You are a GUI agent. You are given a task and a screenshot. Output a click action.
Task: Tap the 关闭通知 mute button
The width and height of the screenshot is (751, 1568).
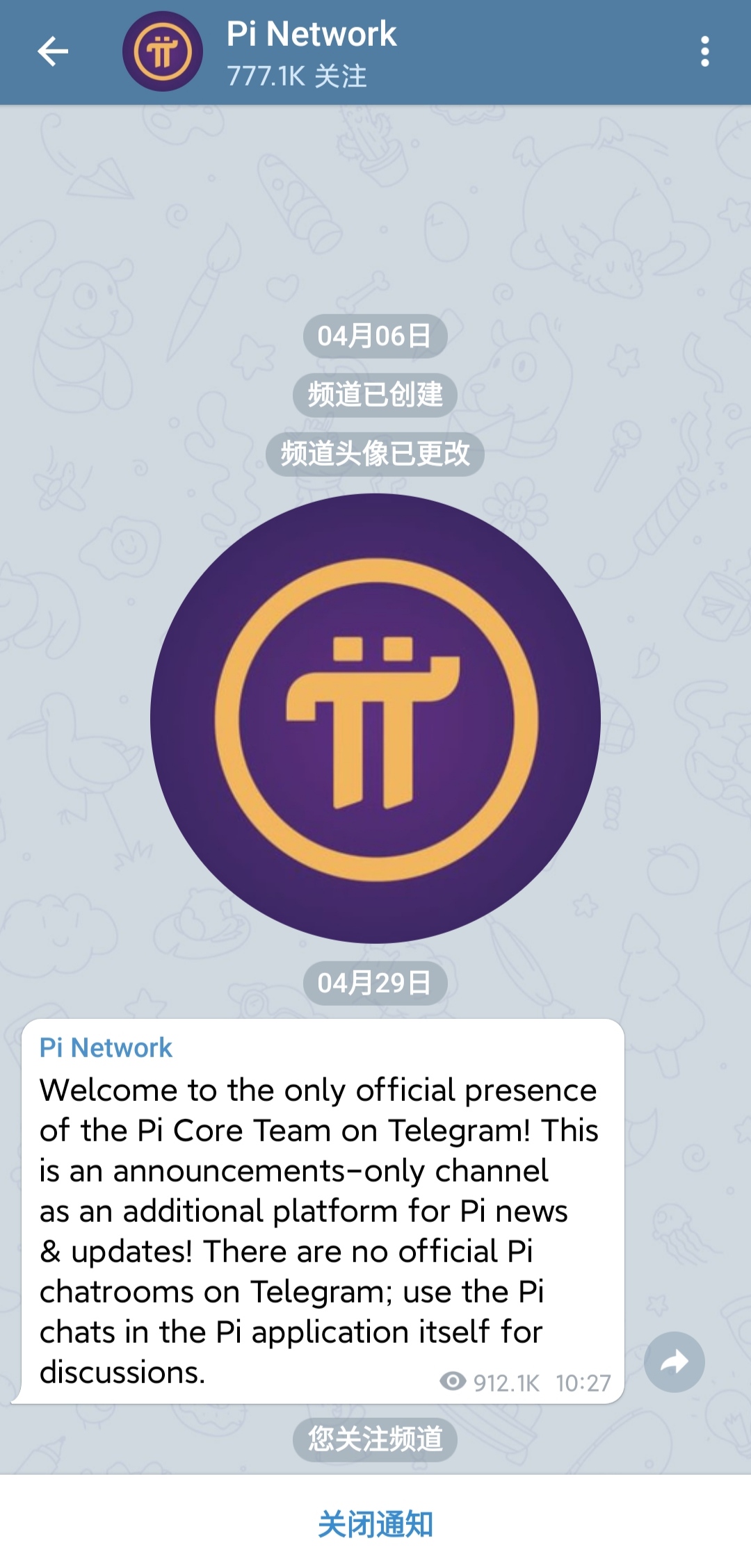point(375,1524)
